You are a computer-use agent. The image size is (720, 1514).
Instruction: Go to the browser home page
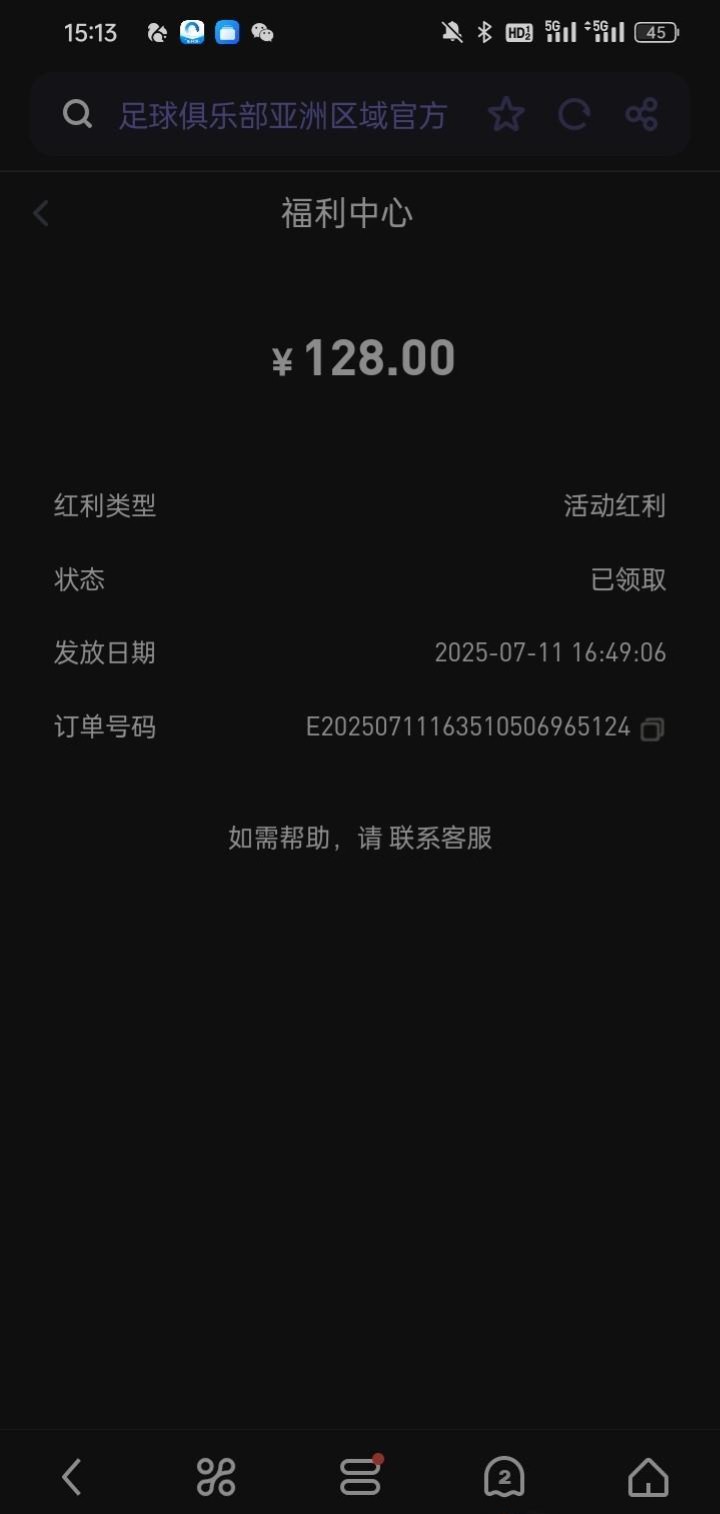click(648, 1476)
